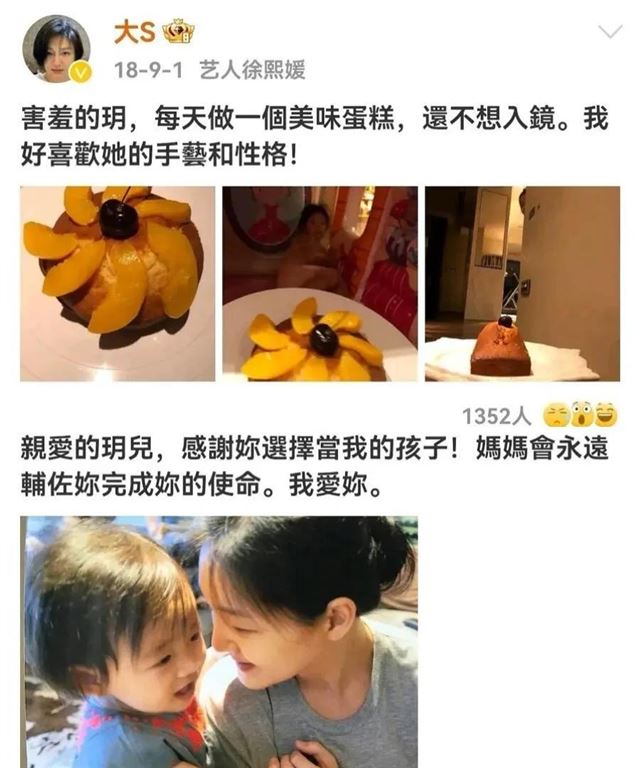Image resolution: width=640 pixels, height=768 pixels.
Task: Open the peach cake close-up photo
Action: point(118,283)
